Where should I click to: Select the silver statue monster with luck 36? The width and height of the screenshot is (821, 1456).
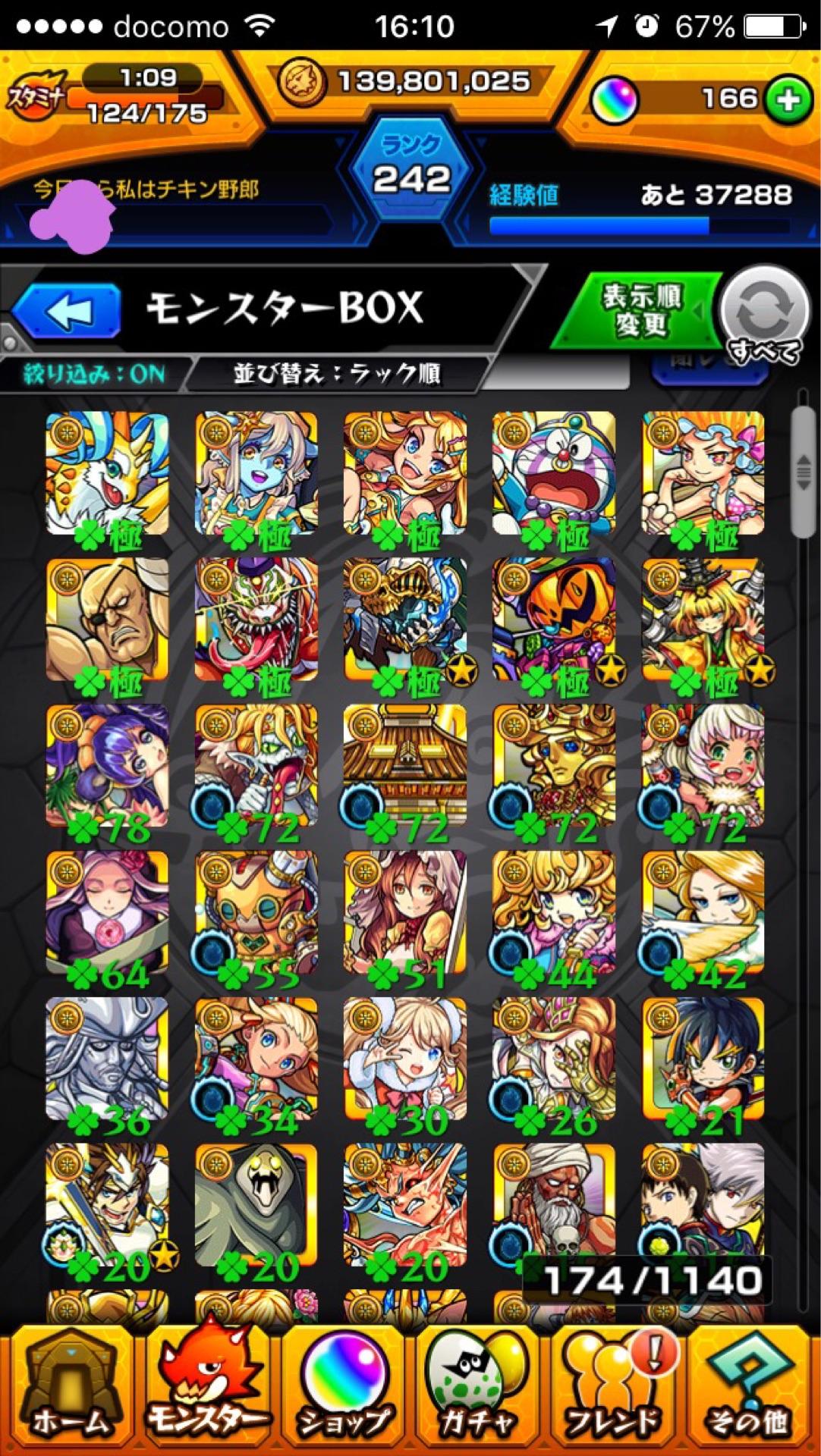(x=107, y=1059)
